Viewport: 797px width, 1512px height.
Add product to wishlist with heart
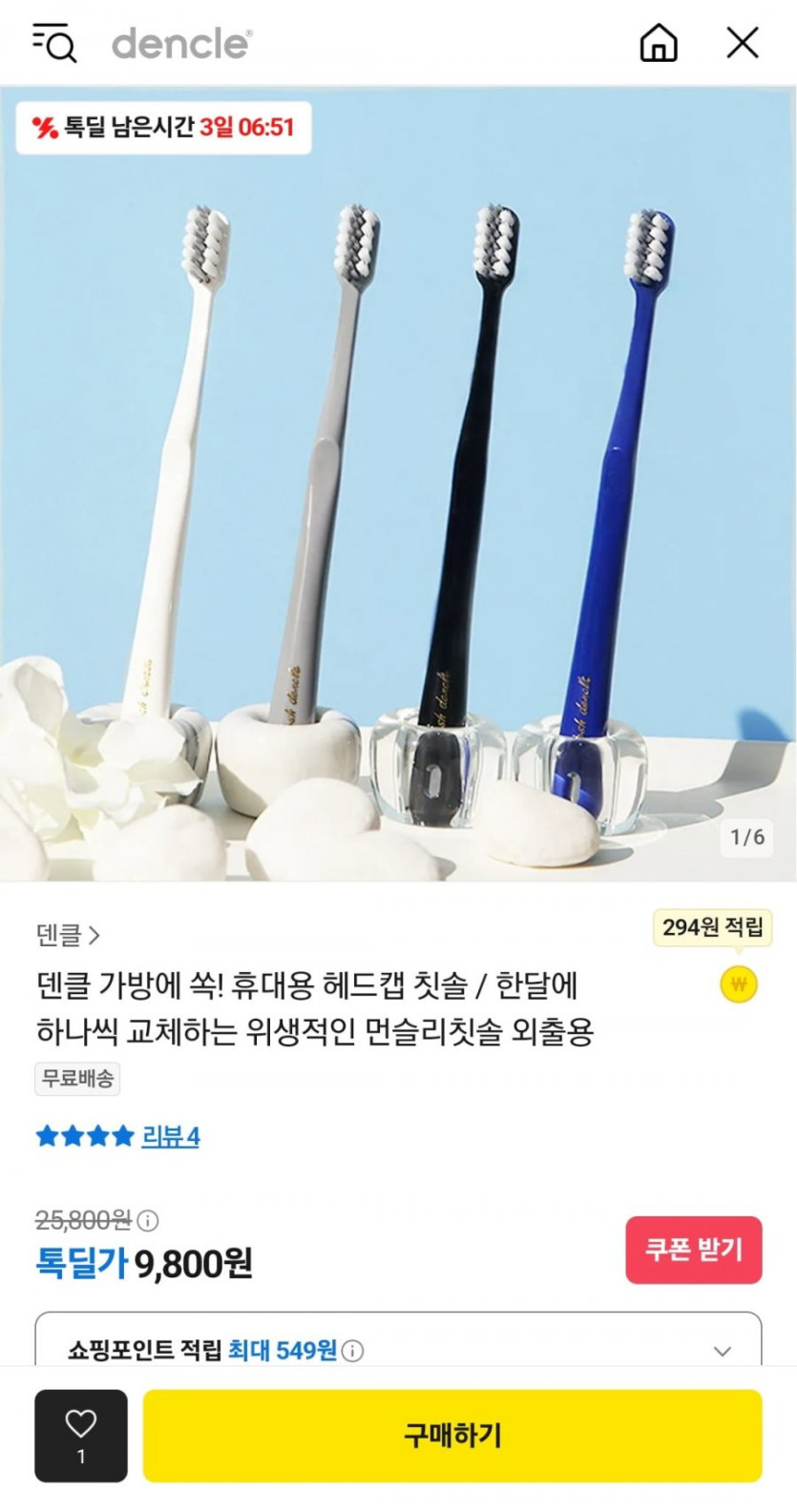[81, 1435]
